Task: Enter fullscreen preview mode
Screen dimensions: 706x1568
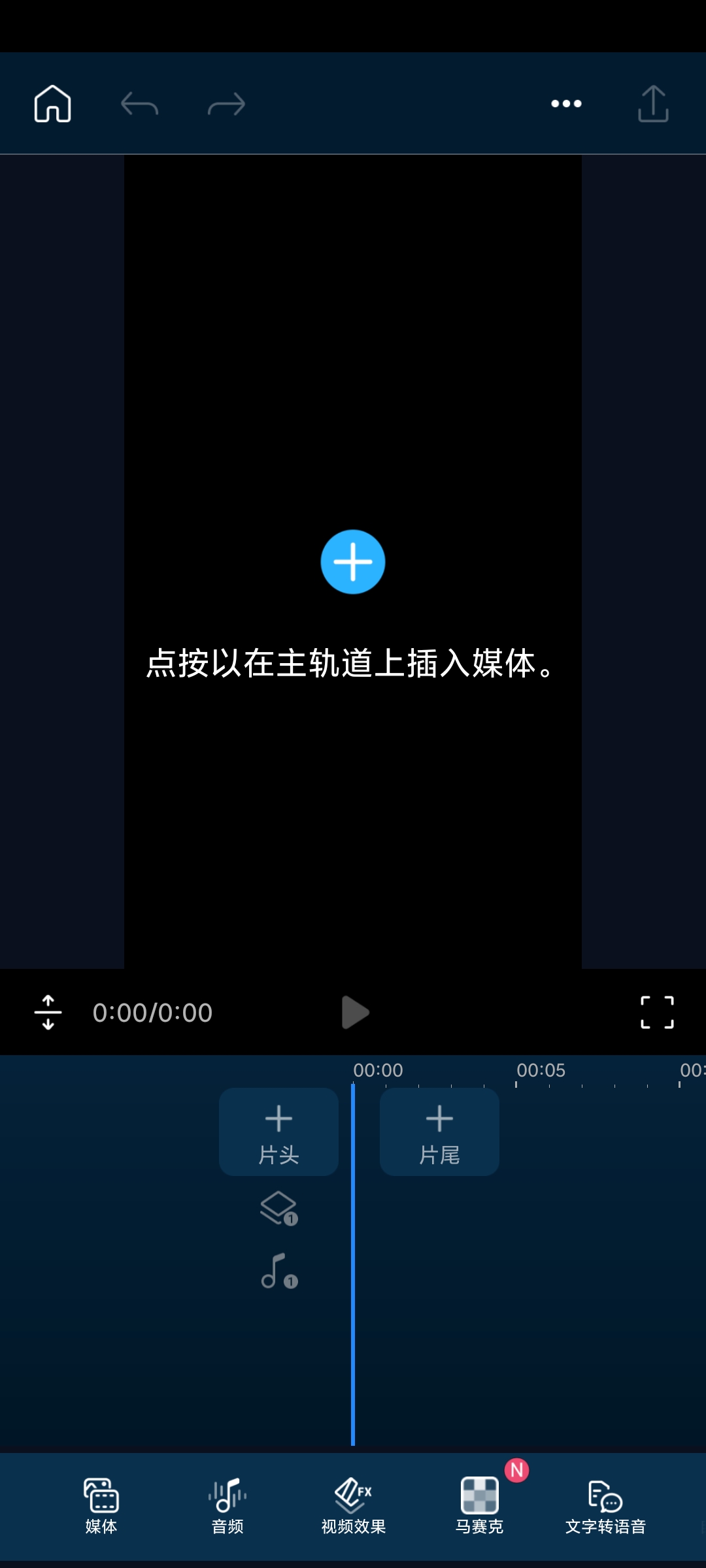Action: (657, 1013)
